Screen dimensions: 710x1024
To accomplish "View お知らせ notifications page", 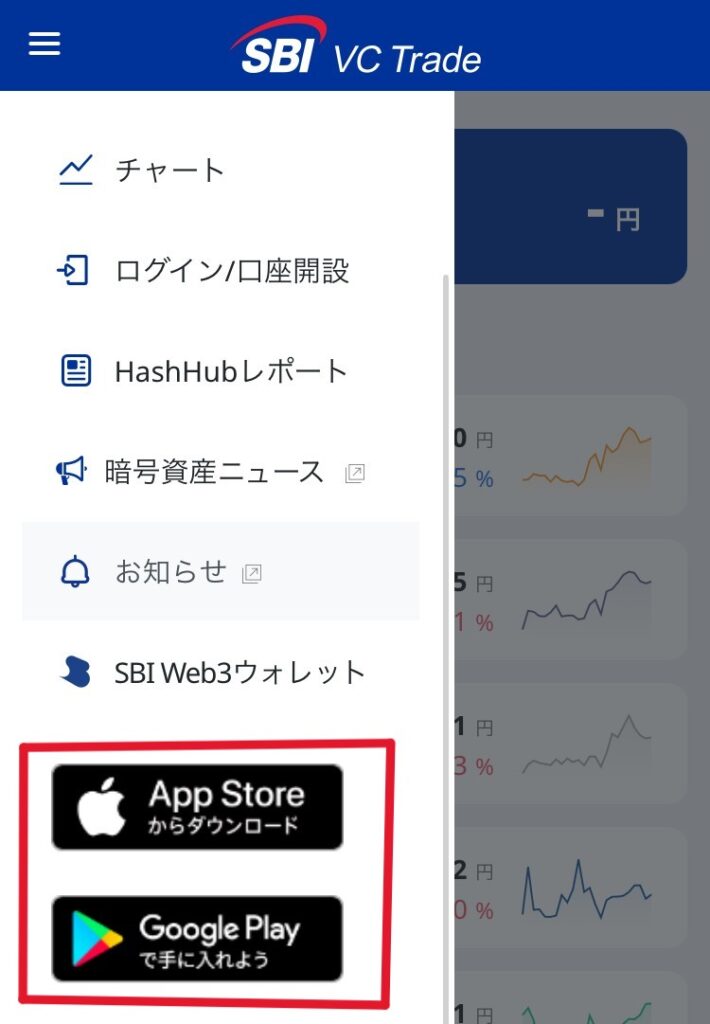I will coord(170,572).
